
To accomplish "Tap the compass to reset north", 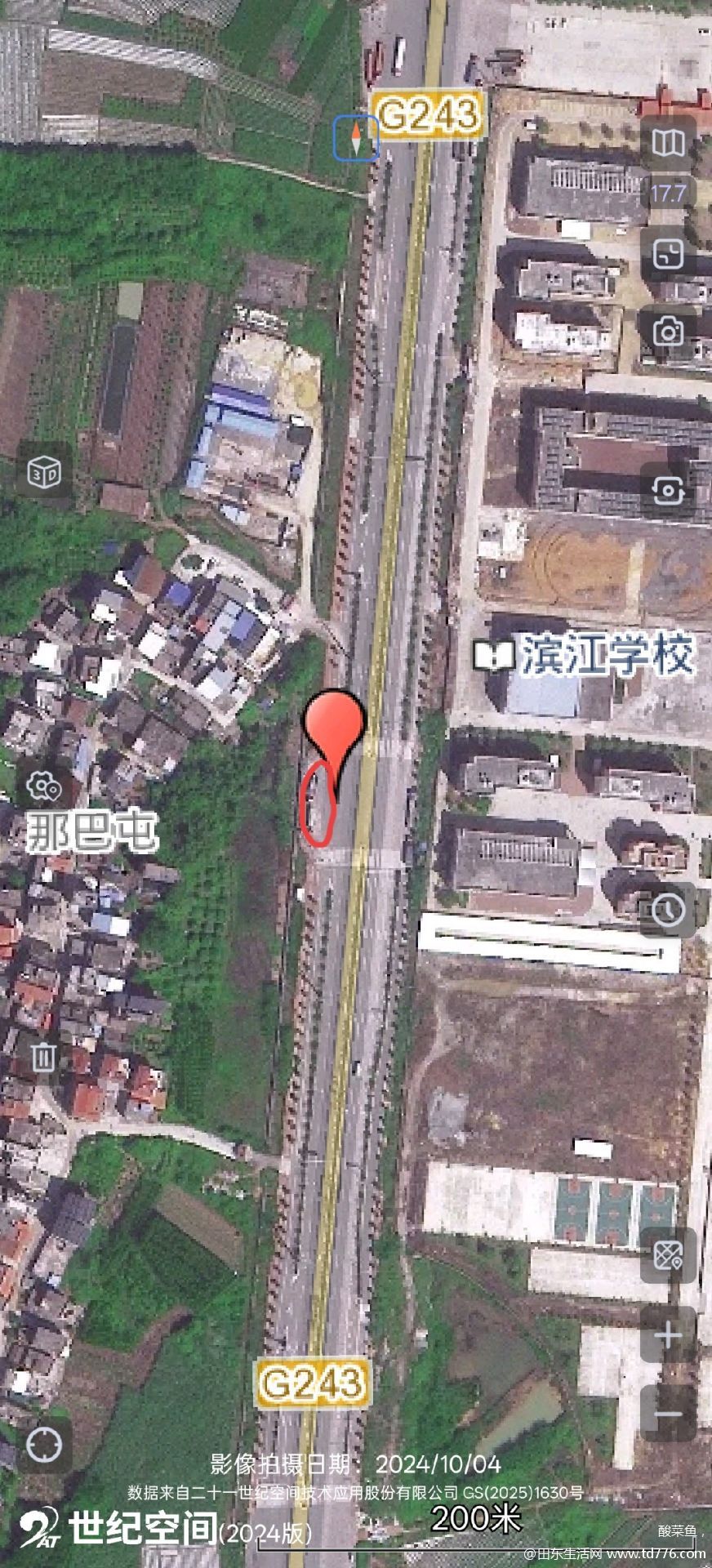I will coord(356,137).
